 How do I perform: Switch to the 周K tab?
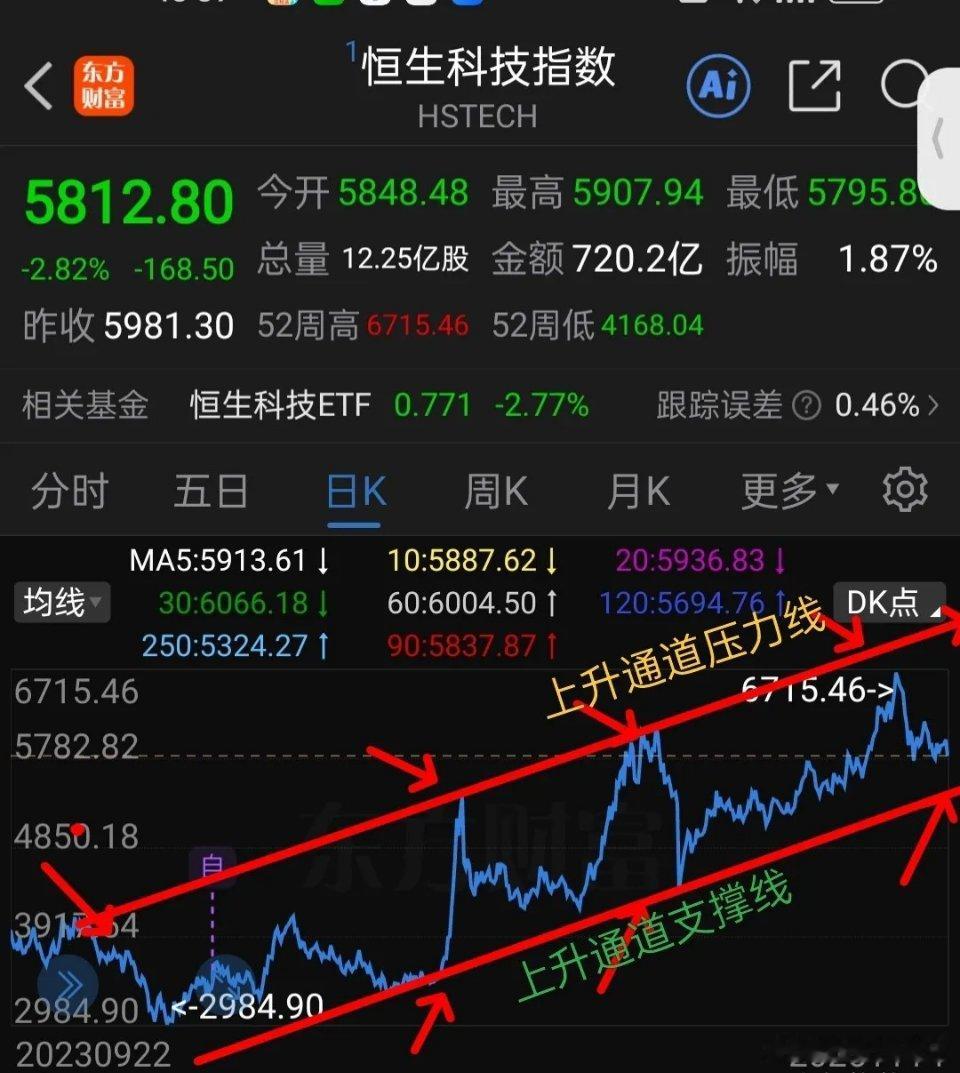coord(494,489)
